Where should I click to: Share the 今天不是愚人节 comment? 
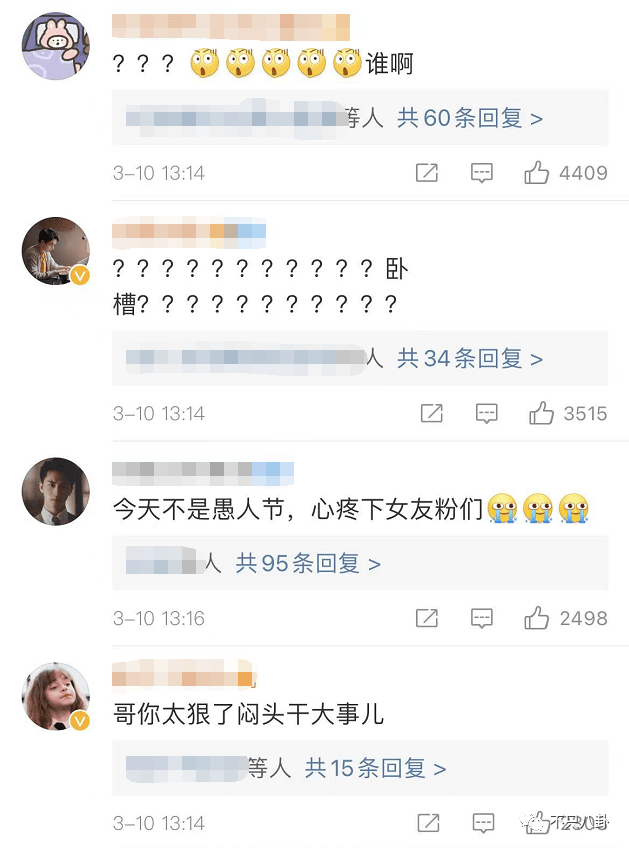coord(427,618)
